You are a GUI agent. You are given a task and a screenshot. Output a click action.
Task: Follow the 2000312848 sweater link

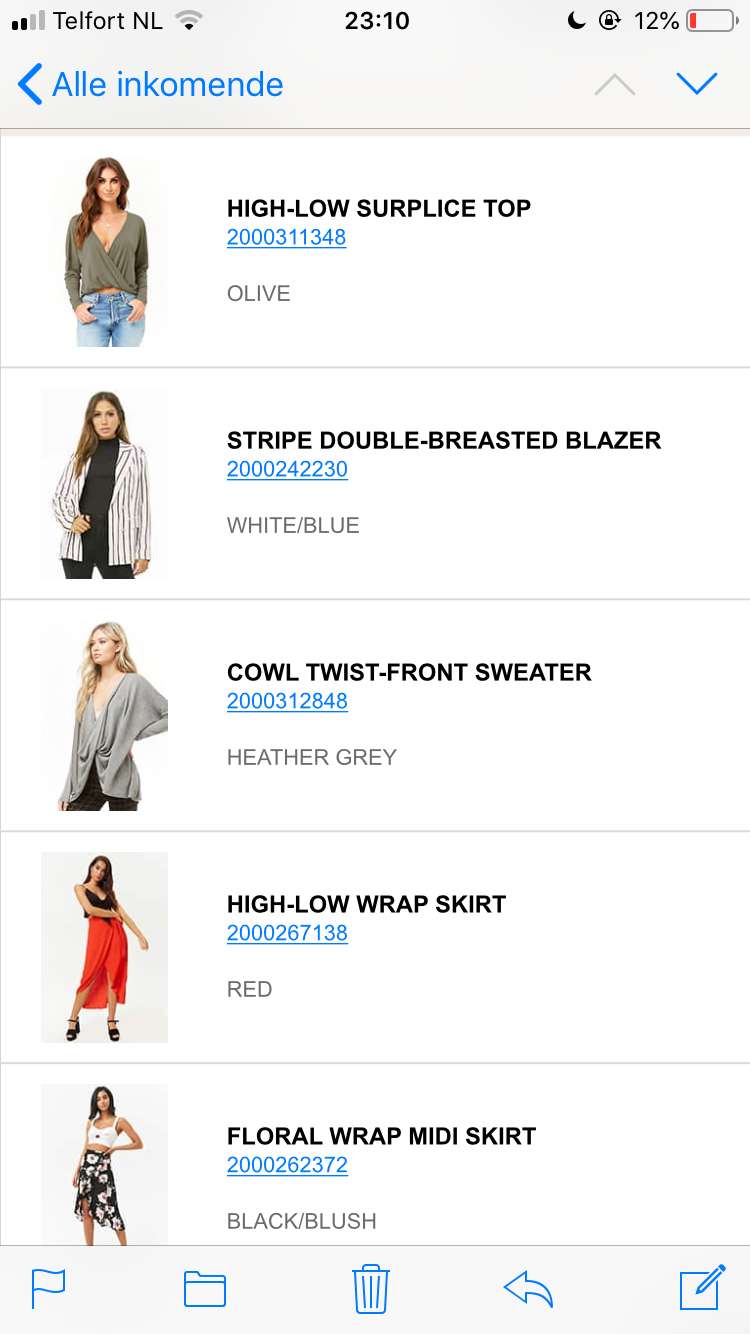coord(287,701)
